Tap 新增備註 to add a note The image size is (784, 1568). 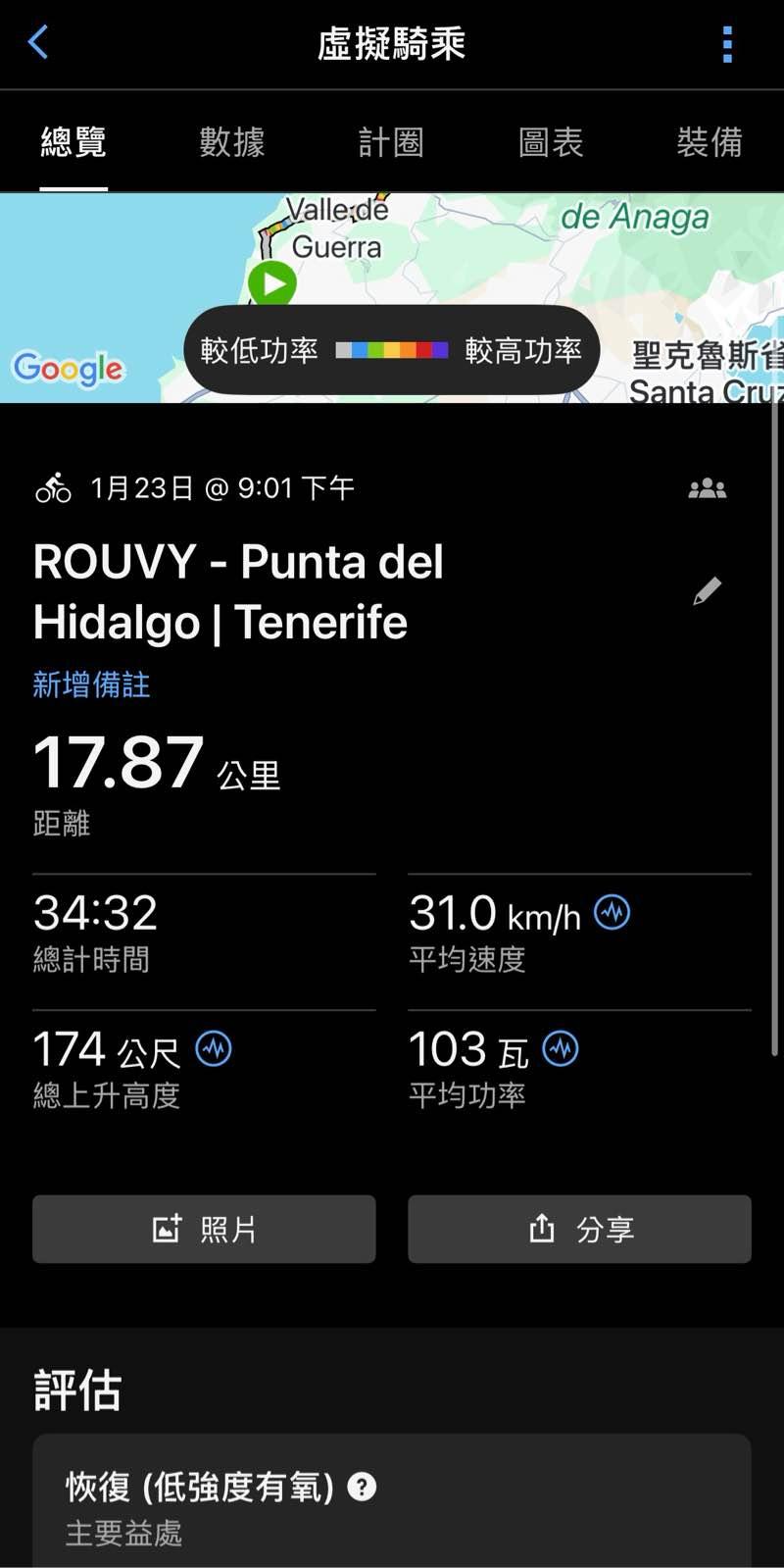coord(91,684)
